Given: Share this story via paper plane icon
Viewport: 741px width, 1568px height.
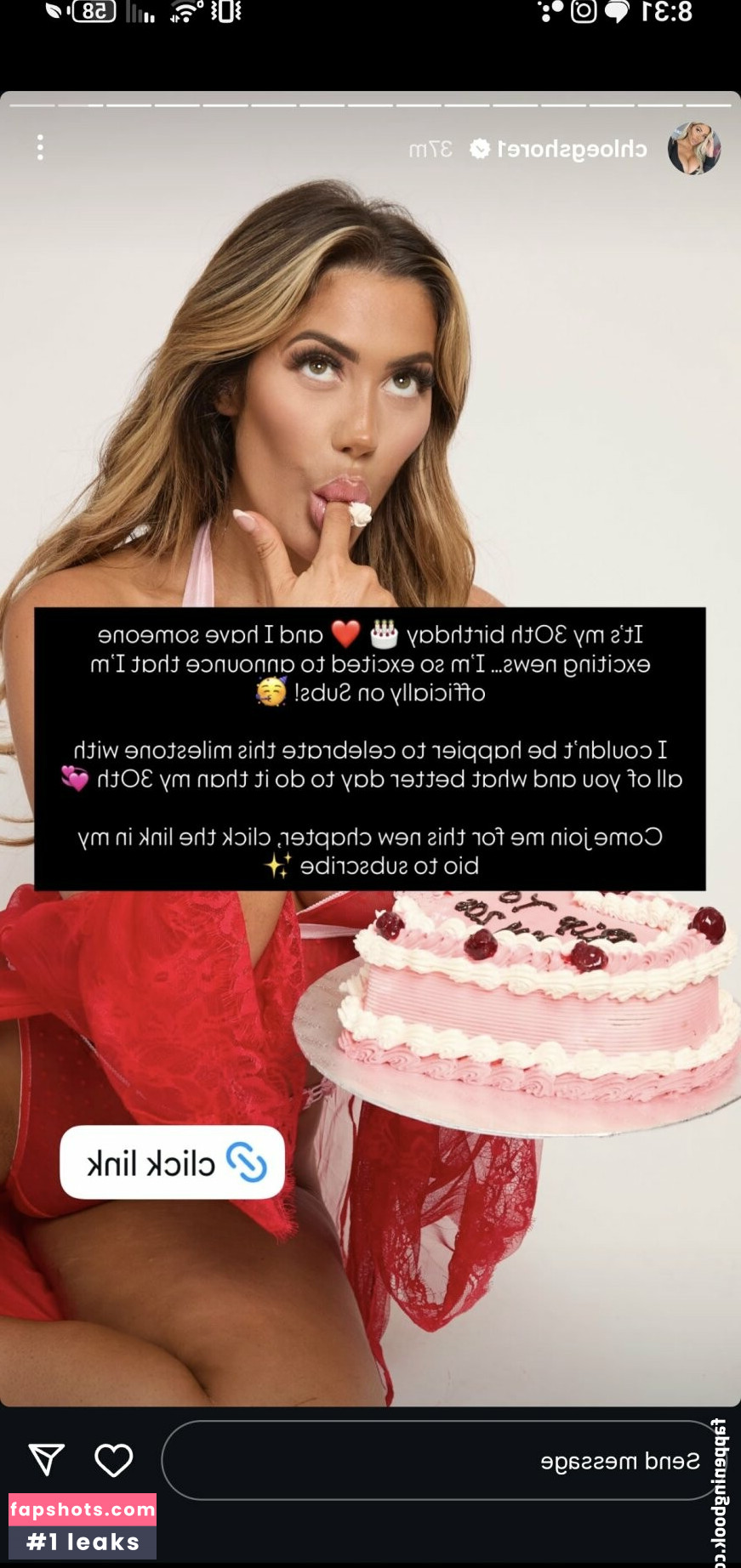Looking at the screenshot, I should click(x=47, y=1459).
